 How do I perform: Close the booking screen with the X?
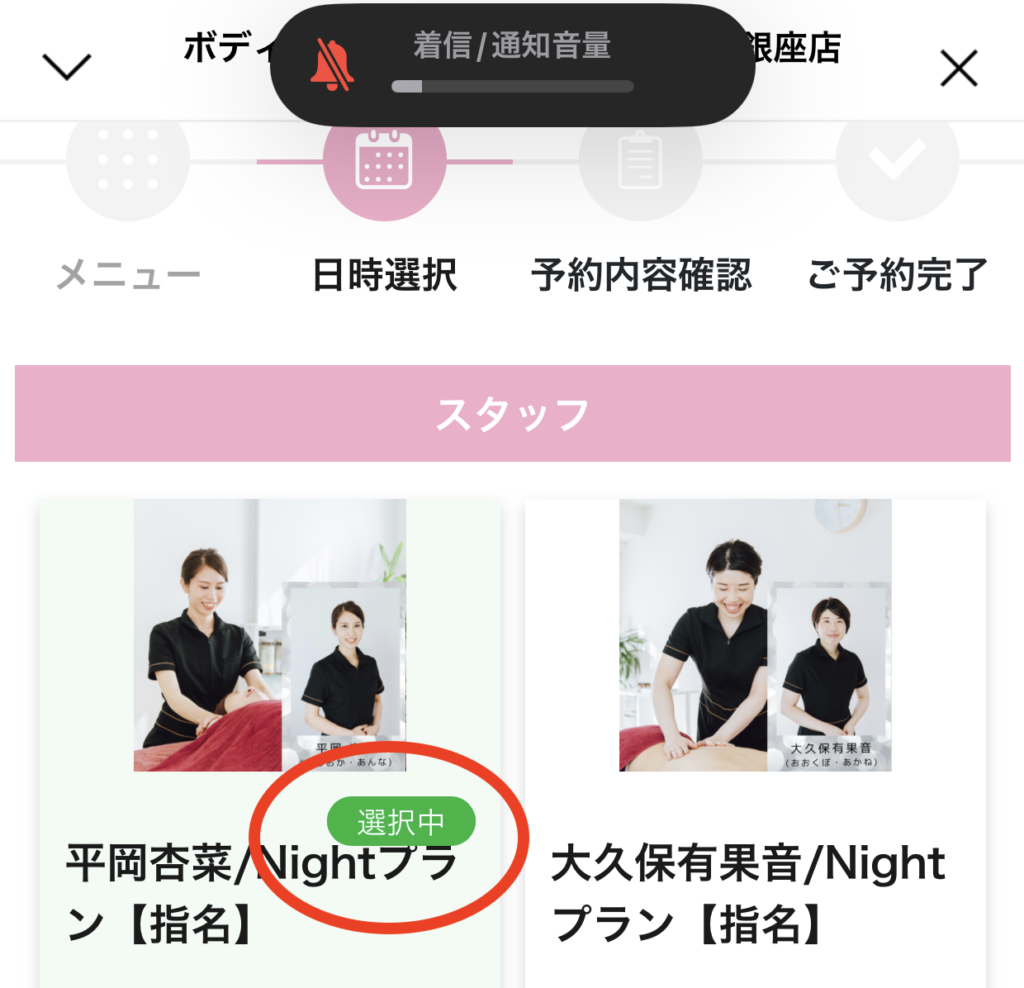tap(958, 68)
